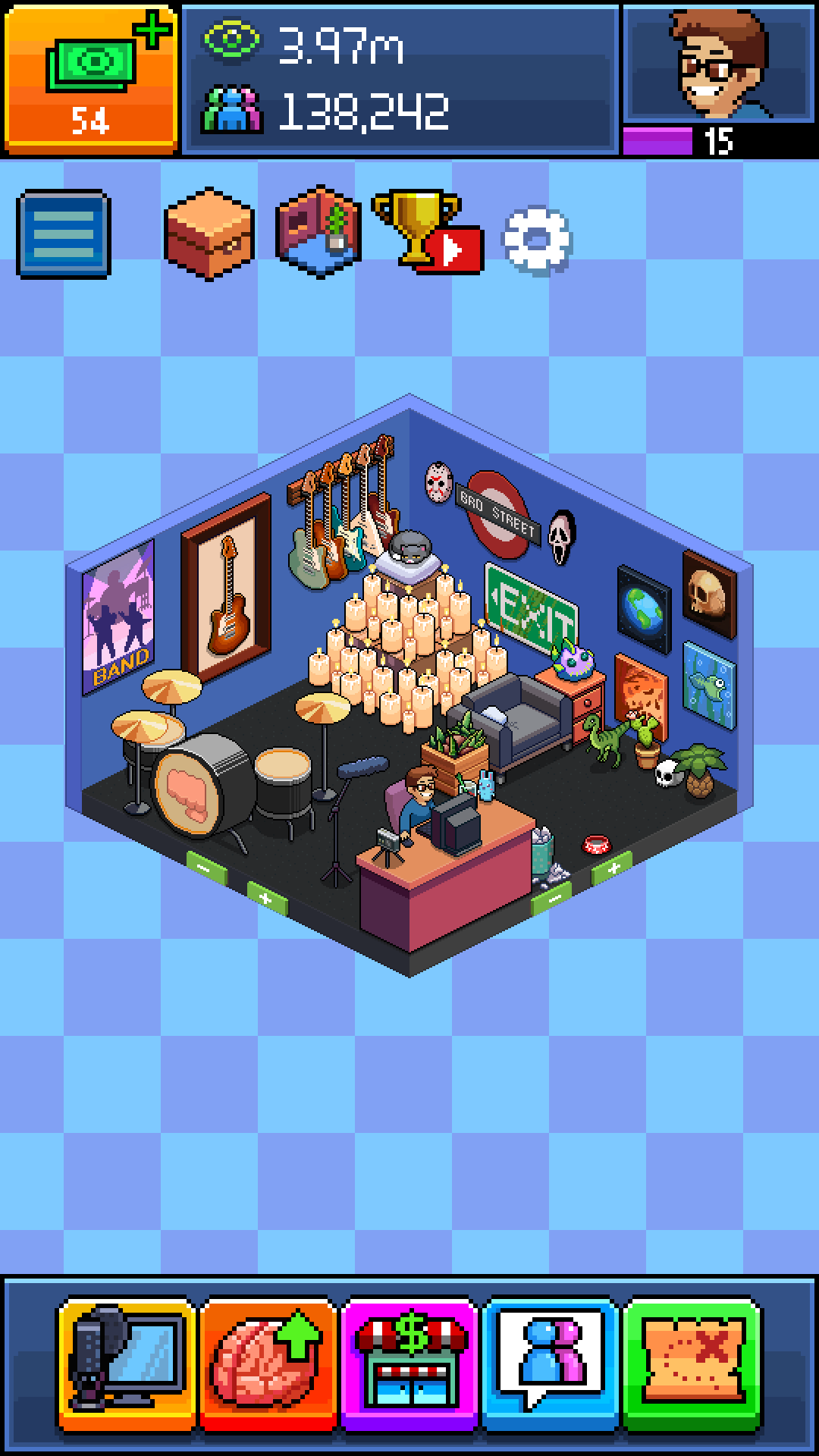Add more cash via the green money button
The image size is (819, 1456).
point(91,79)
